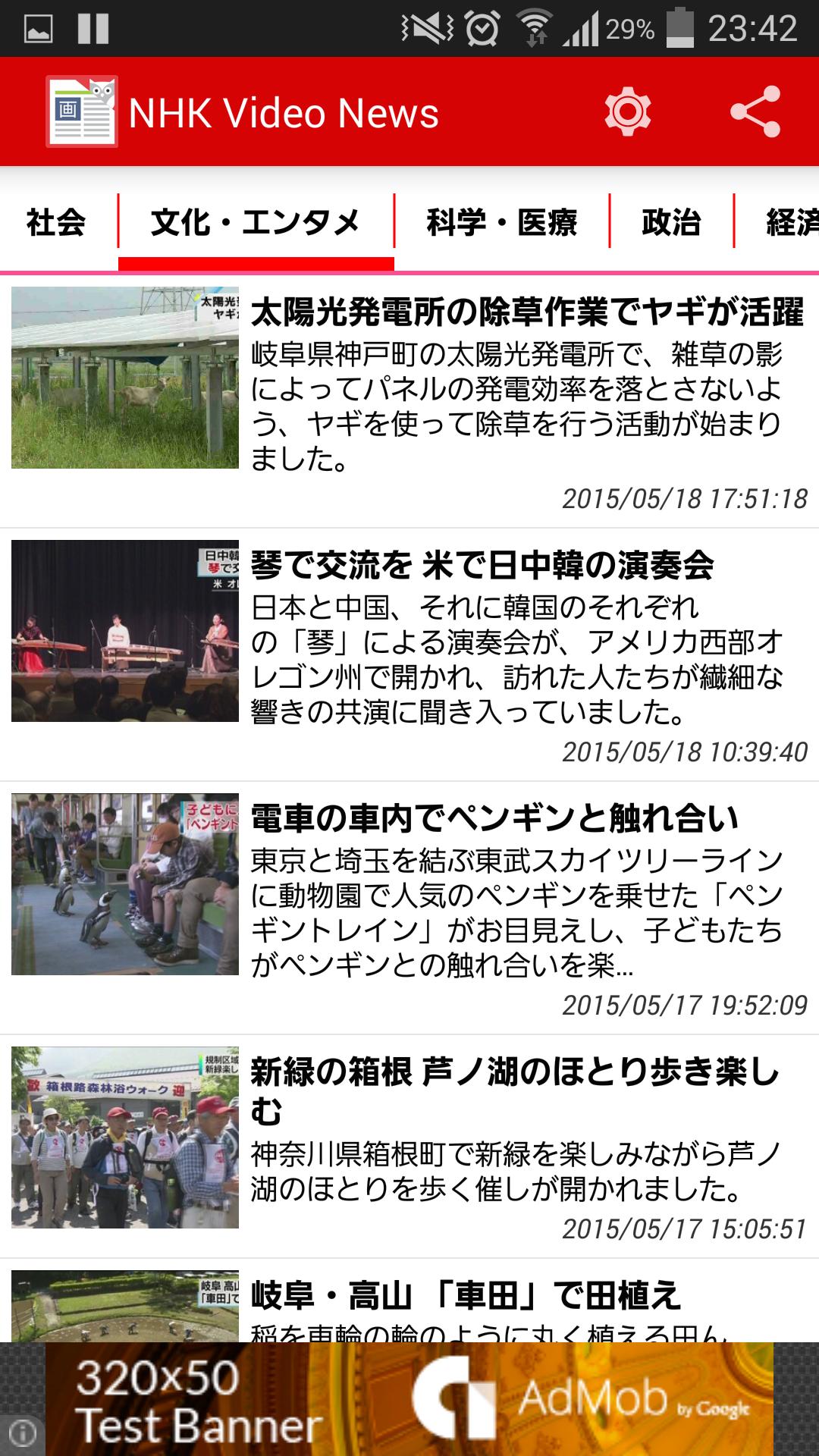Select the 政治 news tab

click(670, 222)
